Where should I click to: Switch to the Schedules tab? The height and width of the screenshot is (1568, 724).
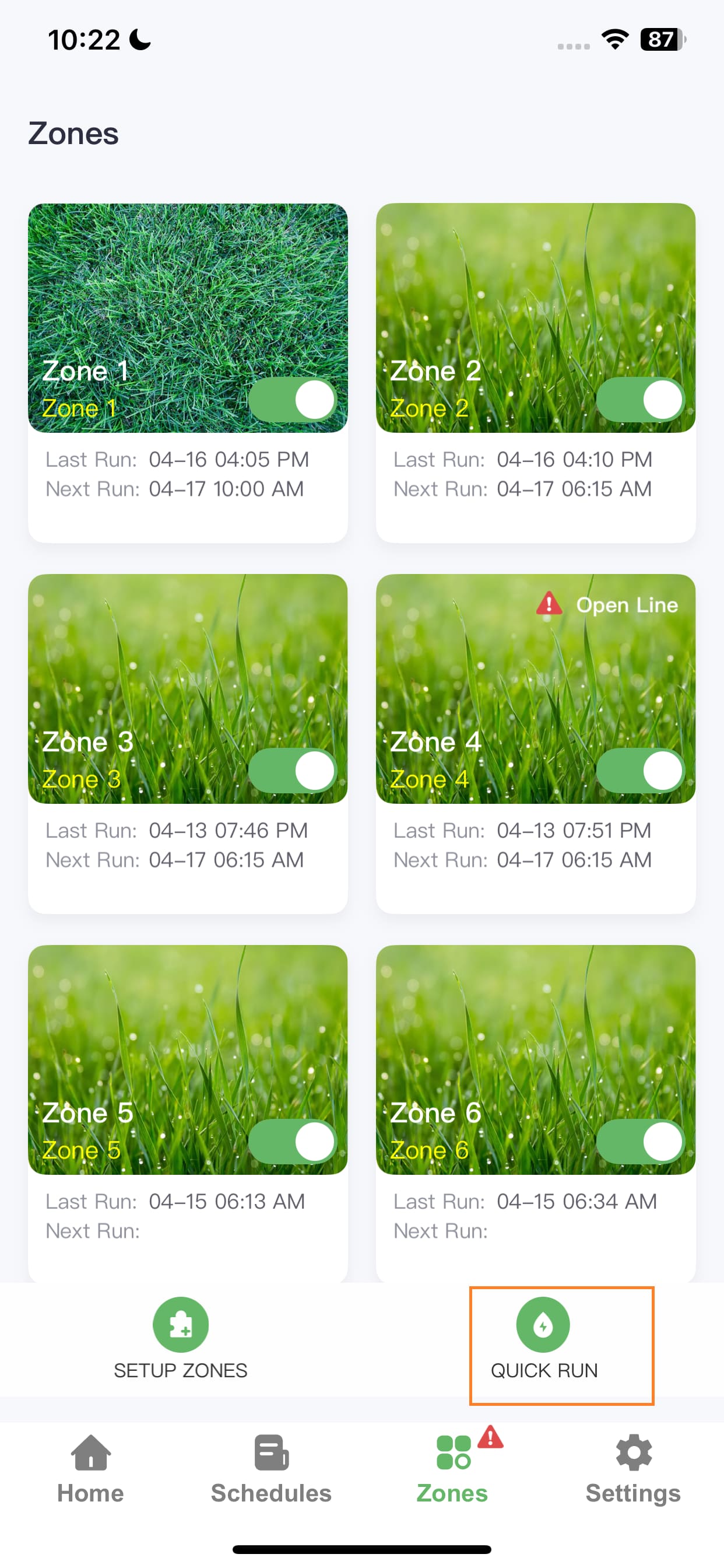tap(271, 1469)
